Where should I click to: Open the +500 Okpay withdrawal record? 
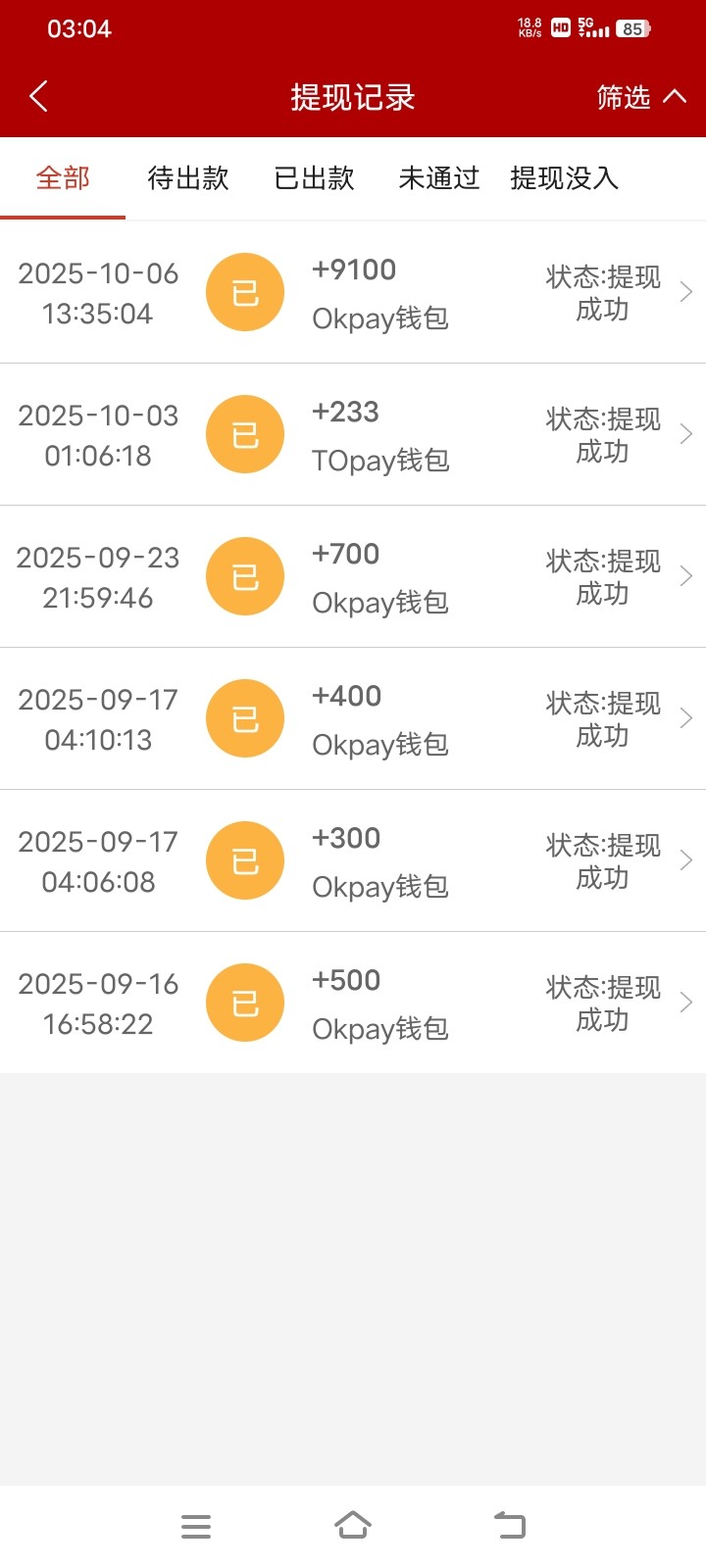tap(353, 1004)
